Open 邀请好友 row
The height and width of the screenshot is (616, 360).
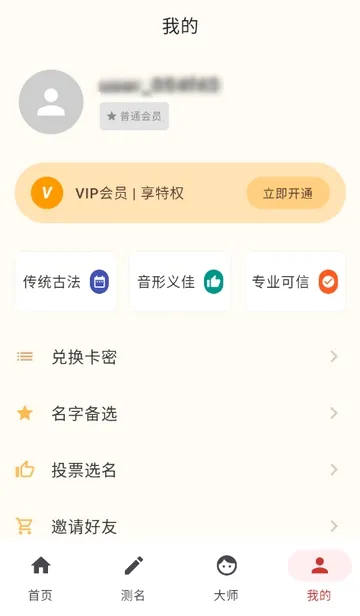180,526
